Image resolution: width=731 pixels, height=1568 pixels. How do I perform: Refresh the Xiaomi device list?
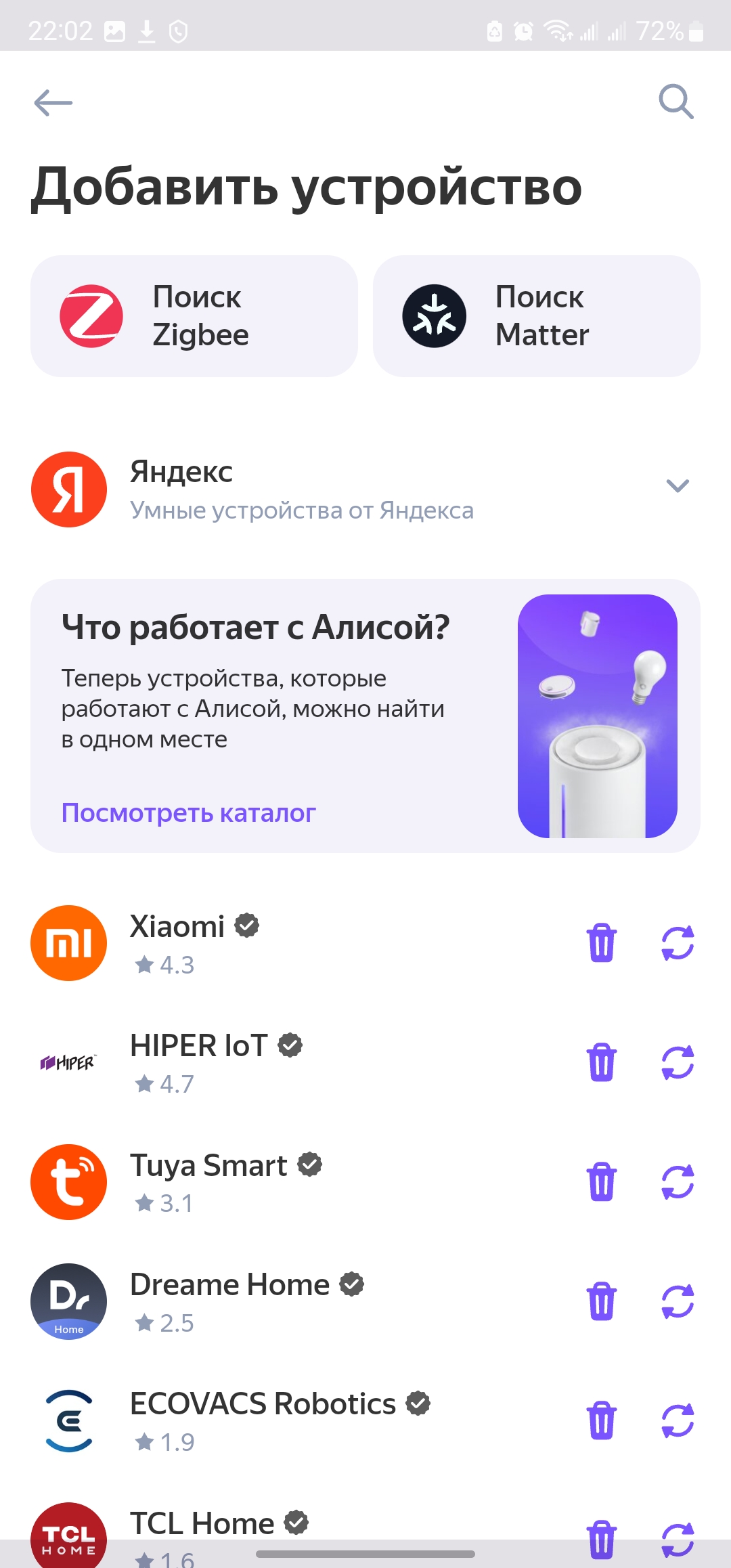678,943
